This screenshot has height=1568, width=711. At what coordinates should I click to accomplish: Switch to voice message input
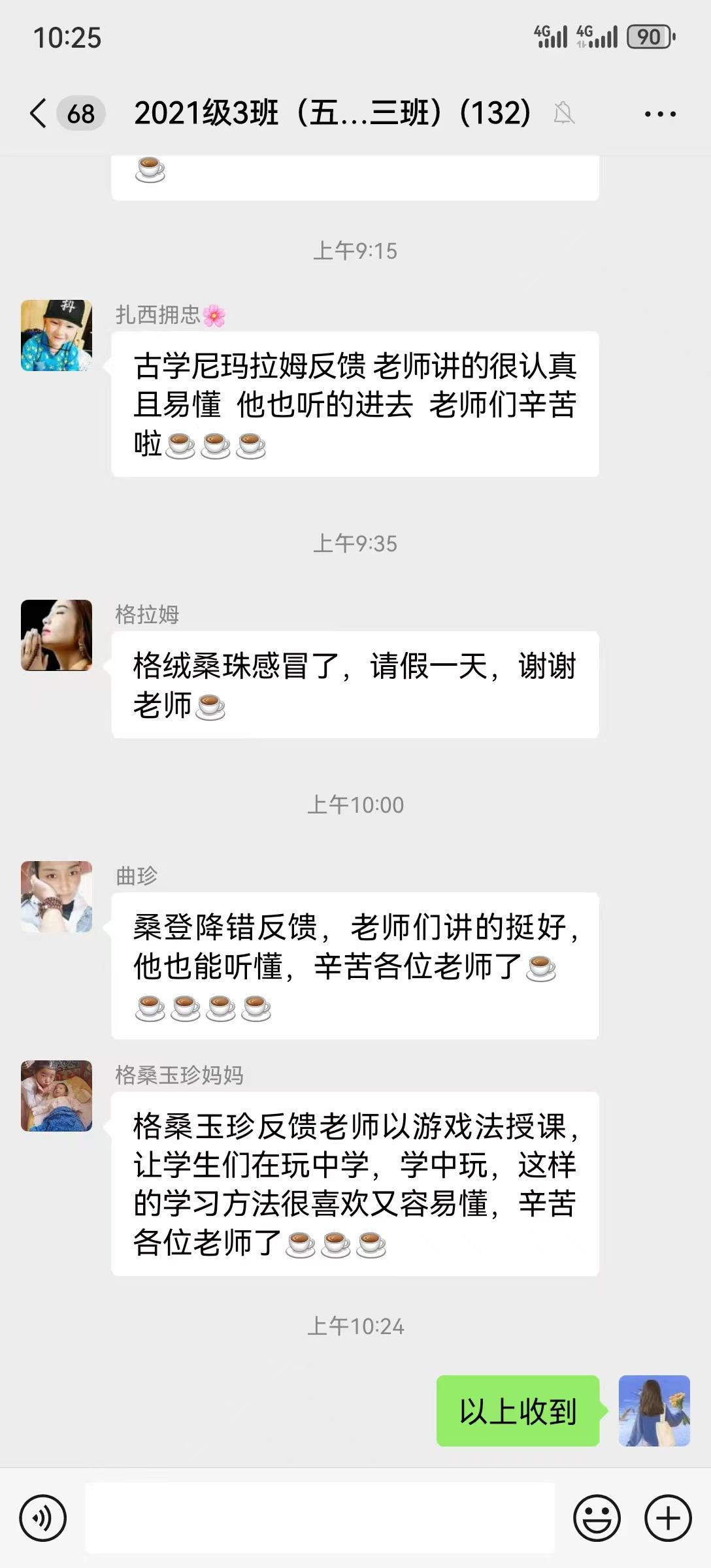(43, 1518)
